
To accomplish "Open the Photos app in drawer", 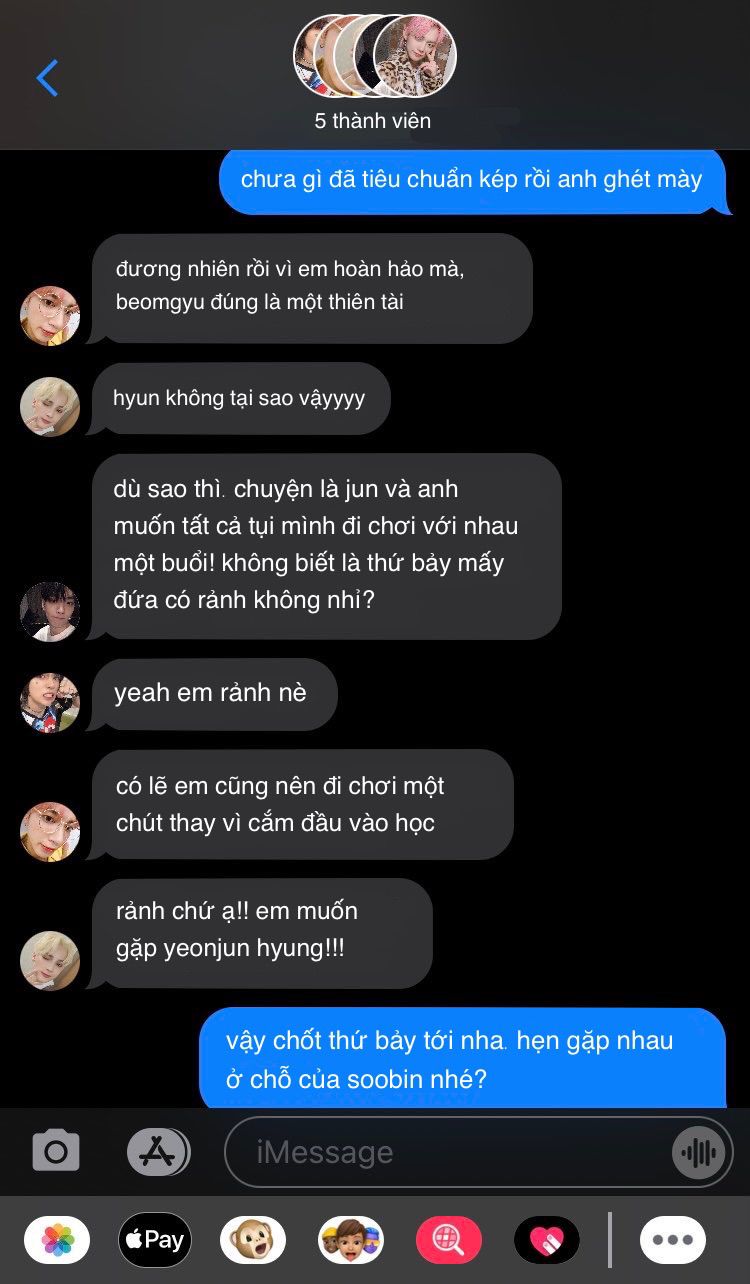I will [57, 1240].
